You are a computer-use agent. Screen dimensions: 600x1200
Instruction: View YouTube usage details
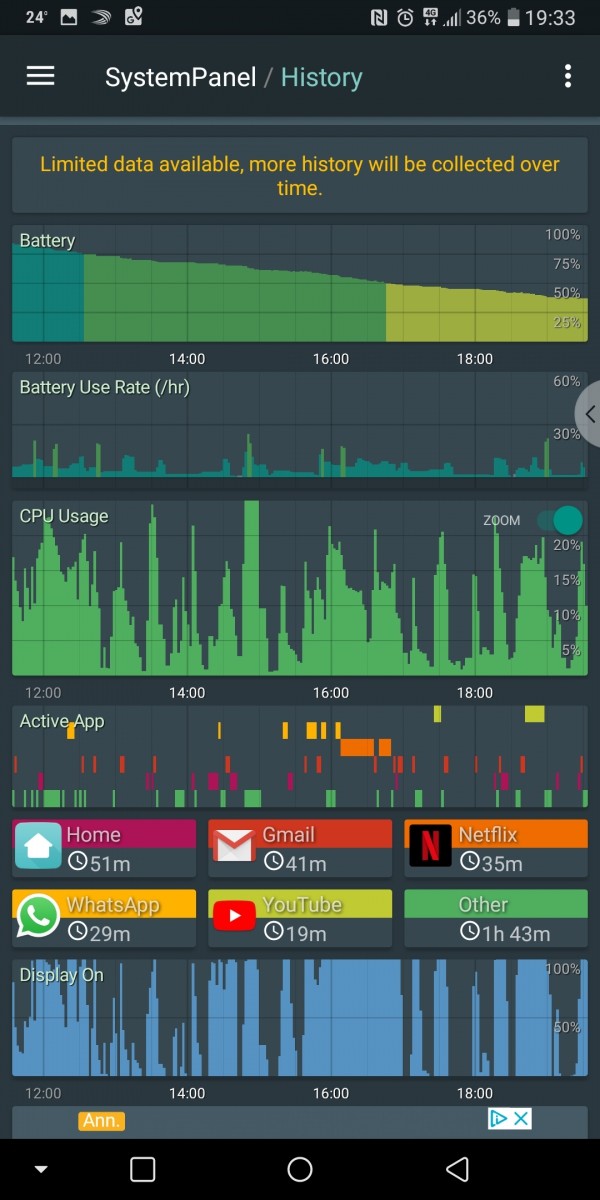(300, 919)
